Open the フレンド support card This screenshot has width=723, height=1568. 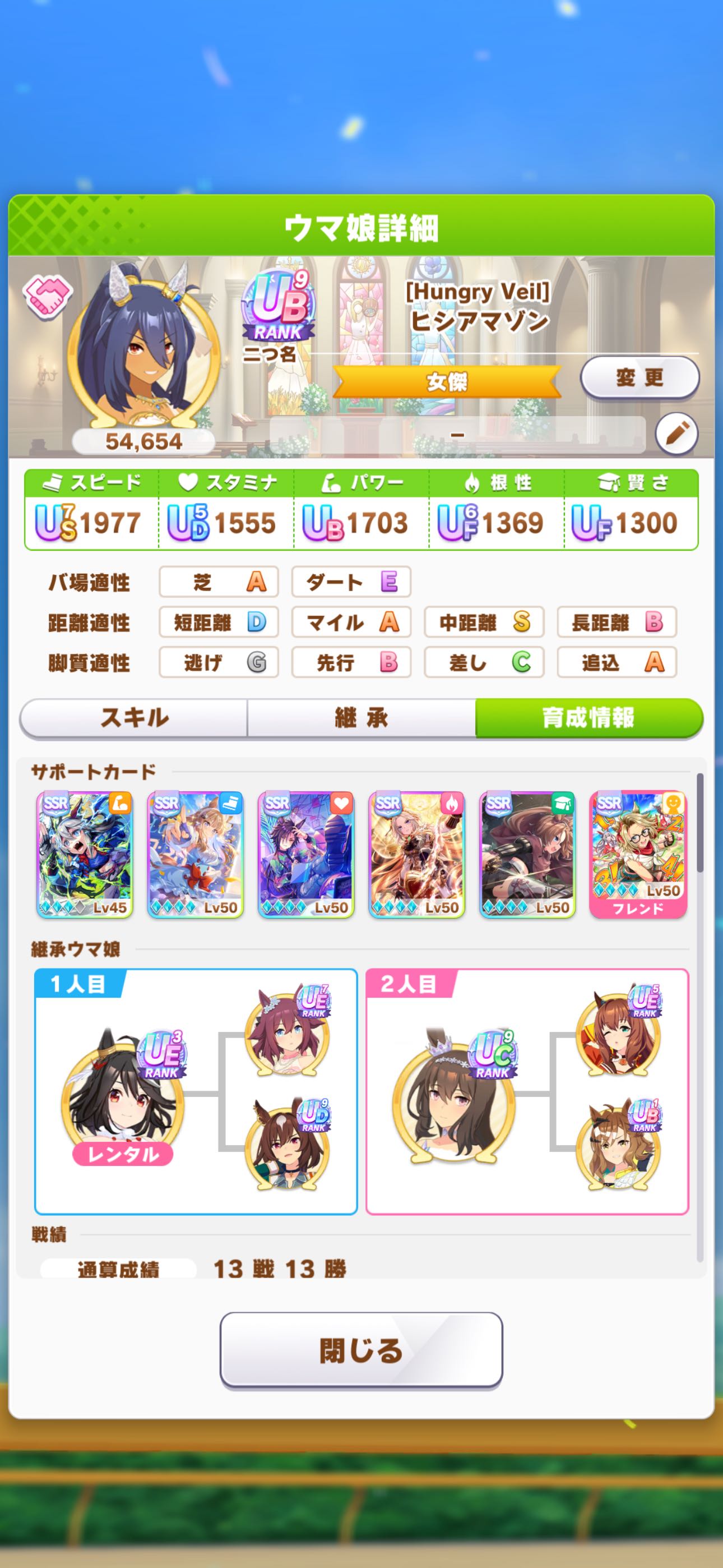coord(638,855)
